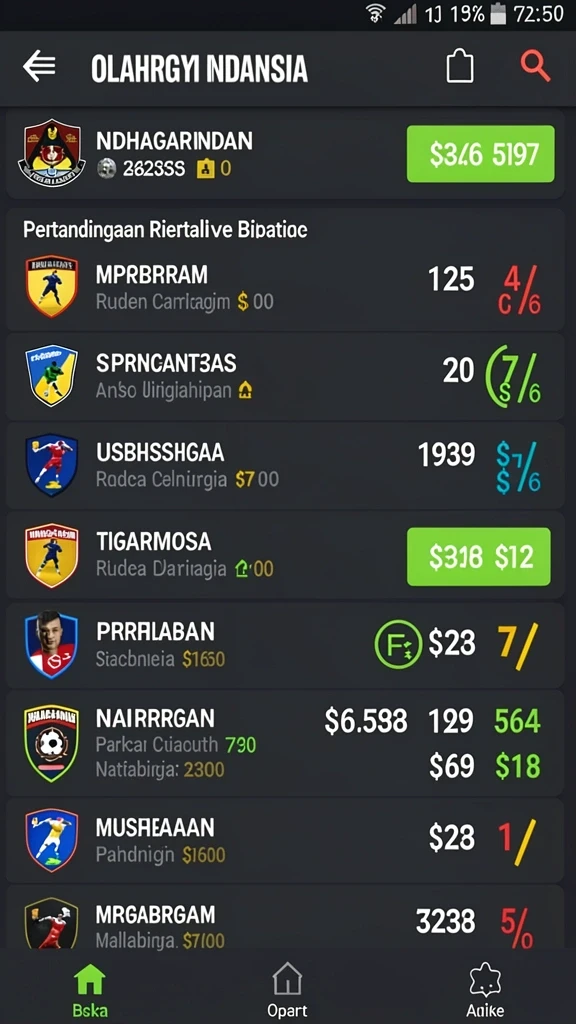The height and width of the screenshot is (1024, 576).
Task: Open the MUSREAAAN row
Action: click(x=285, y=840)
